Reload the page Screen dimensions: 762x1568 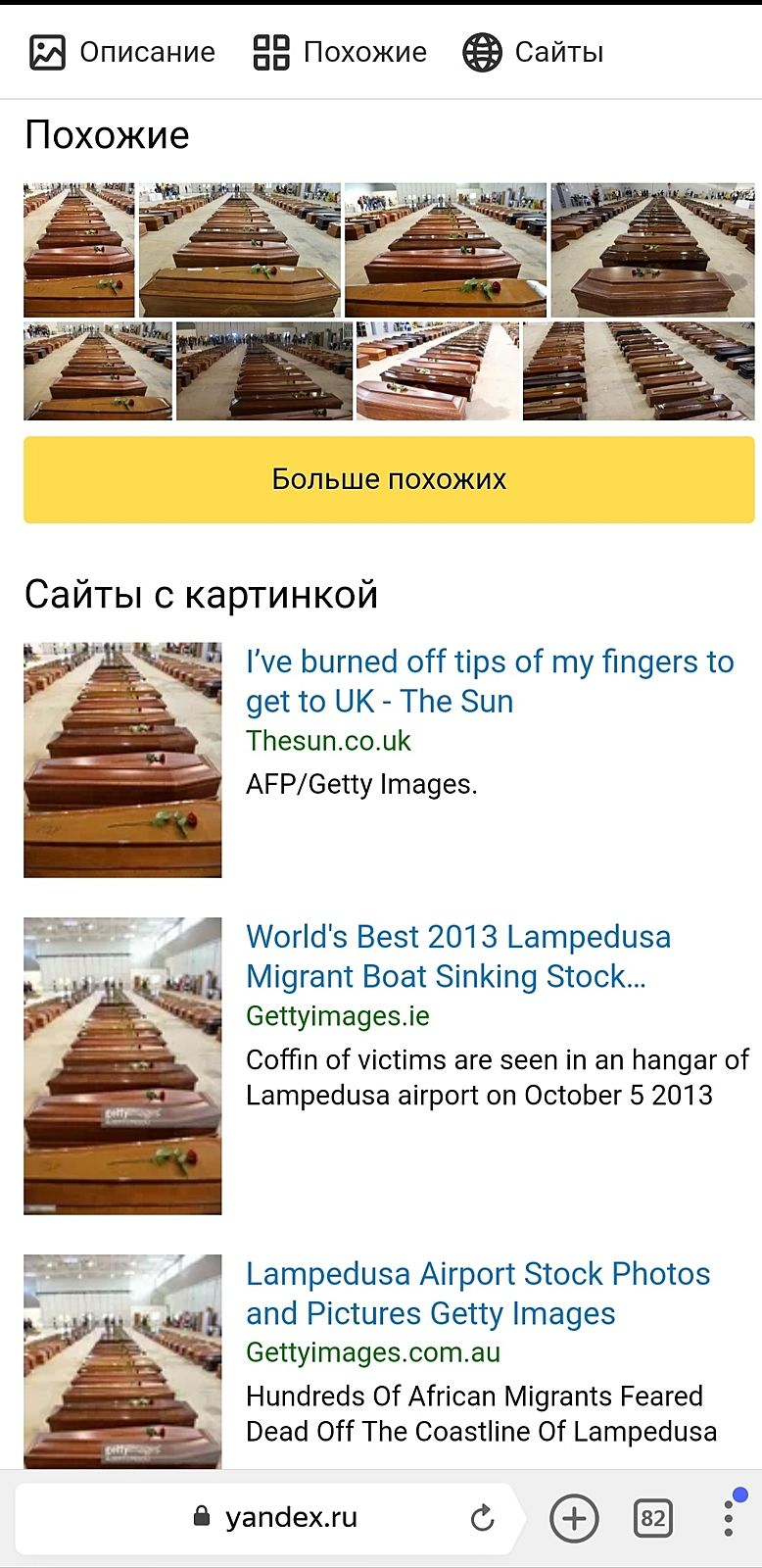[x=482, y=1518]
